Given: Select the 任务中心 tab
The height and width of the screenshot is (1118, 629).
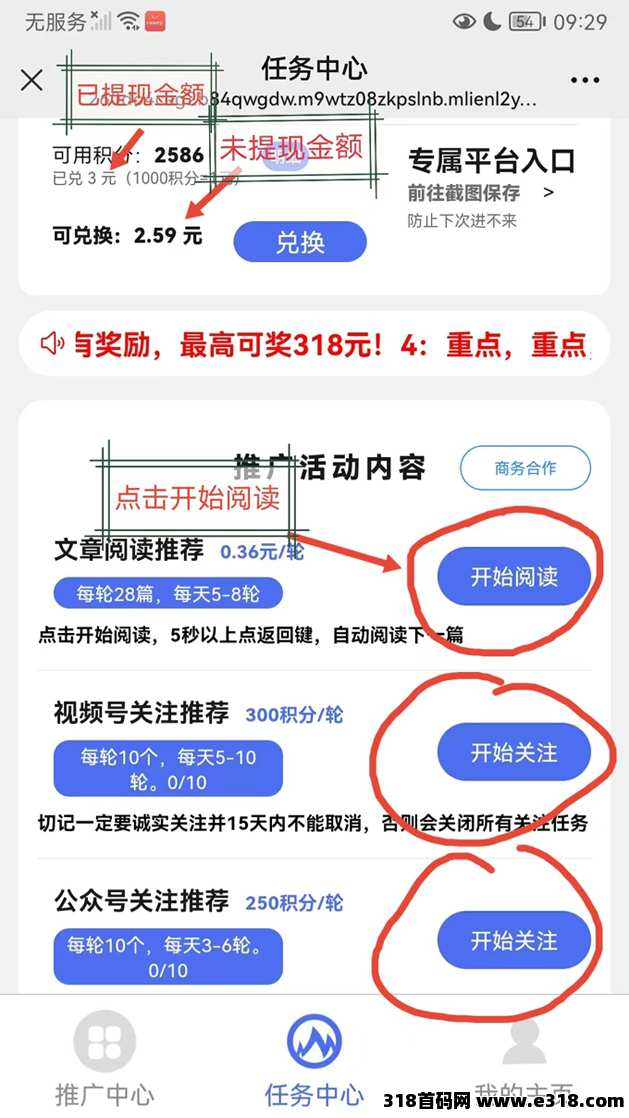Looking at the screenshot, I should point(314,1058).
